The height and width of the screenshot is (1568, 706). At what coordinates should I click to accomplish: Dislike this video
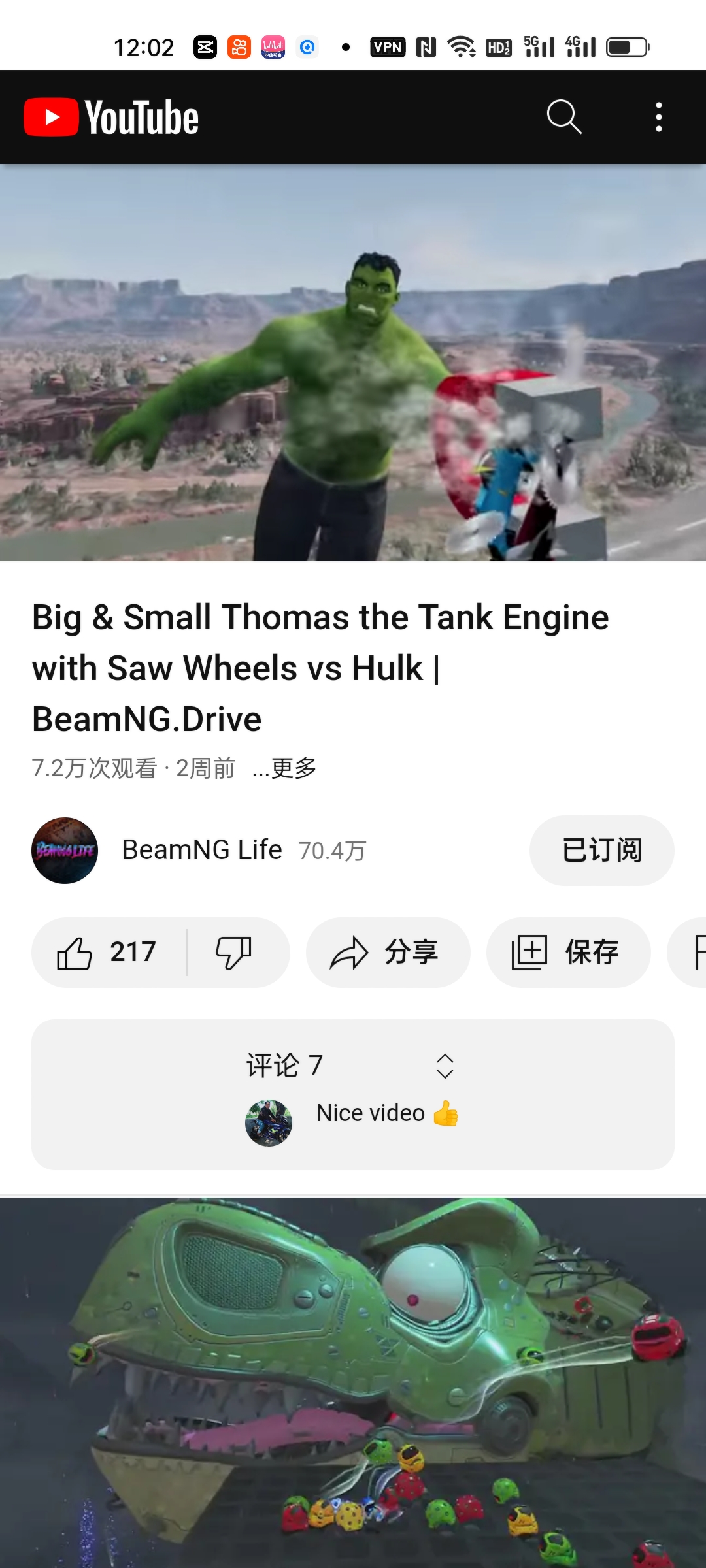click(234, 952)
